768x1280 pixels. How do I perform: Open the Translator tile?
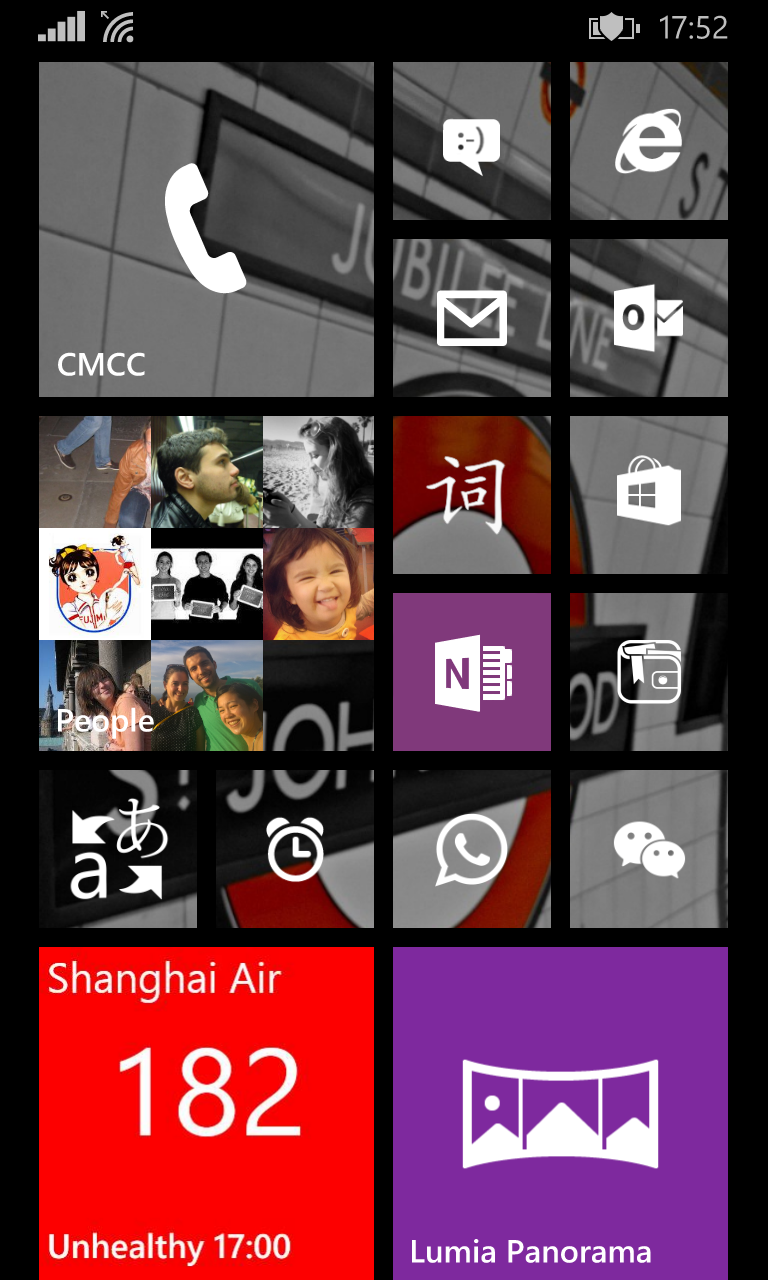pyautogui.click(x=117, y=849)
